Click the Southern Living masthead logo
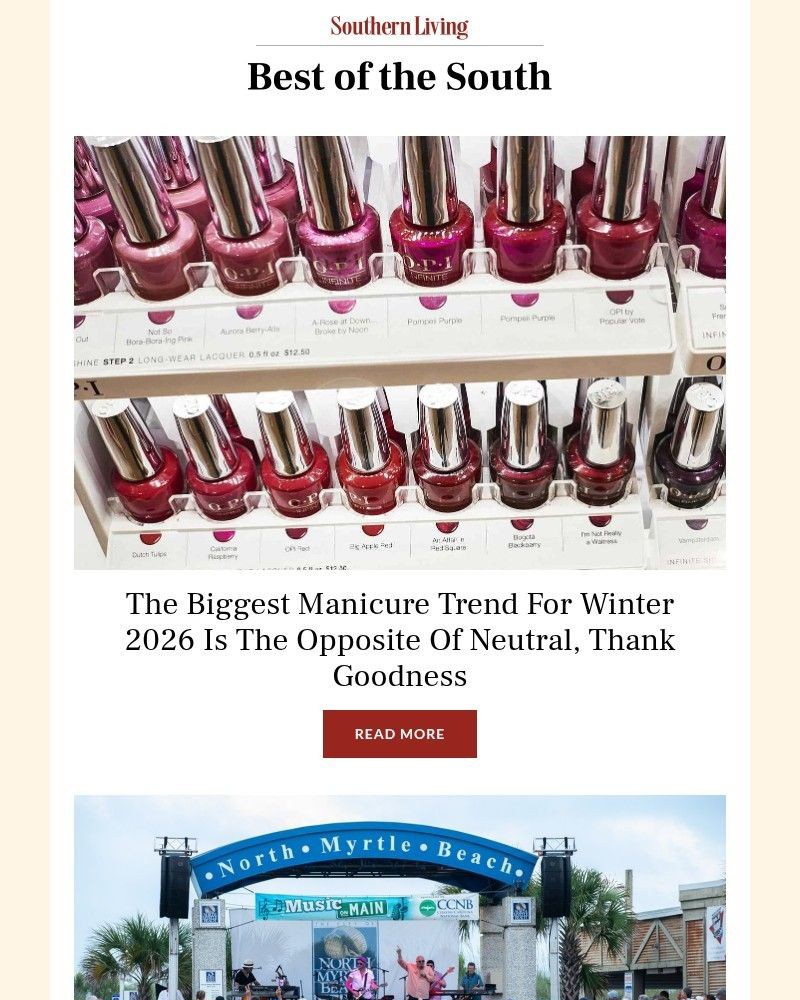800x1000 pixels. [399, 26]
